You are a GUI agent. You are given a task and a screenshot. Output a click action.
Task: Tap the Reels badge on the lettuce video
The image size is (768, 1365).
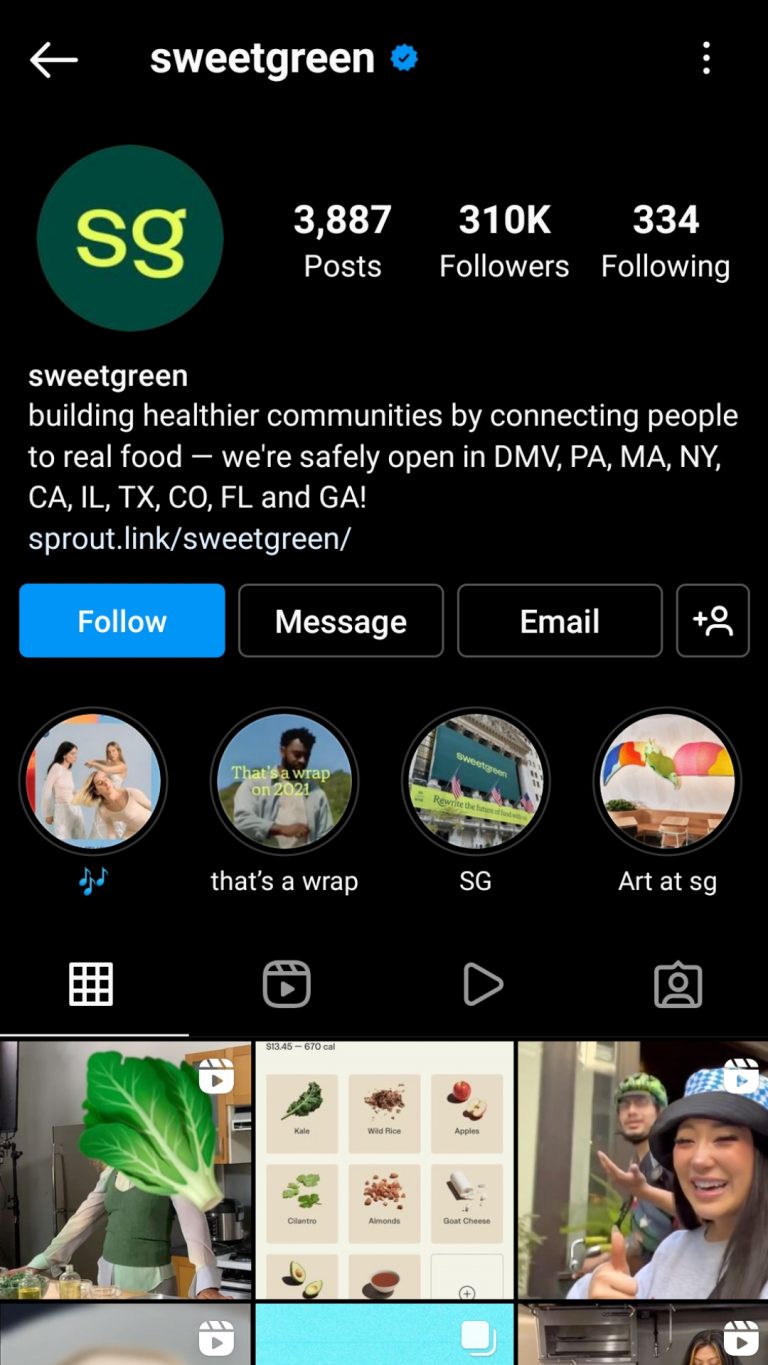pos(215,1078)
